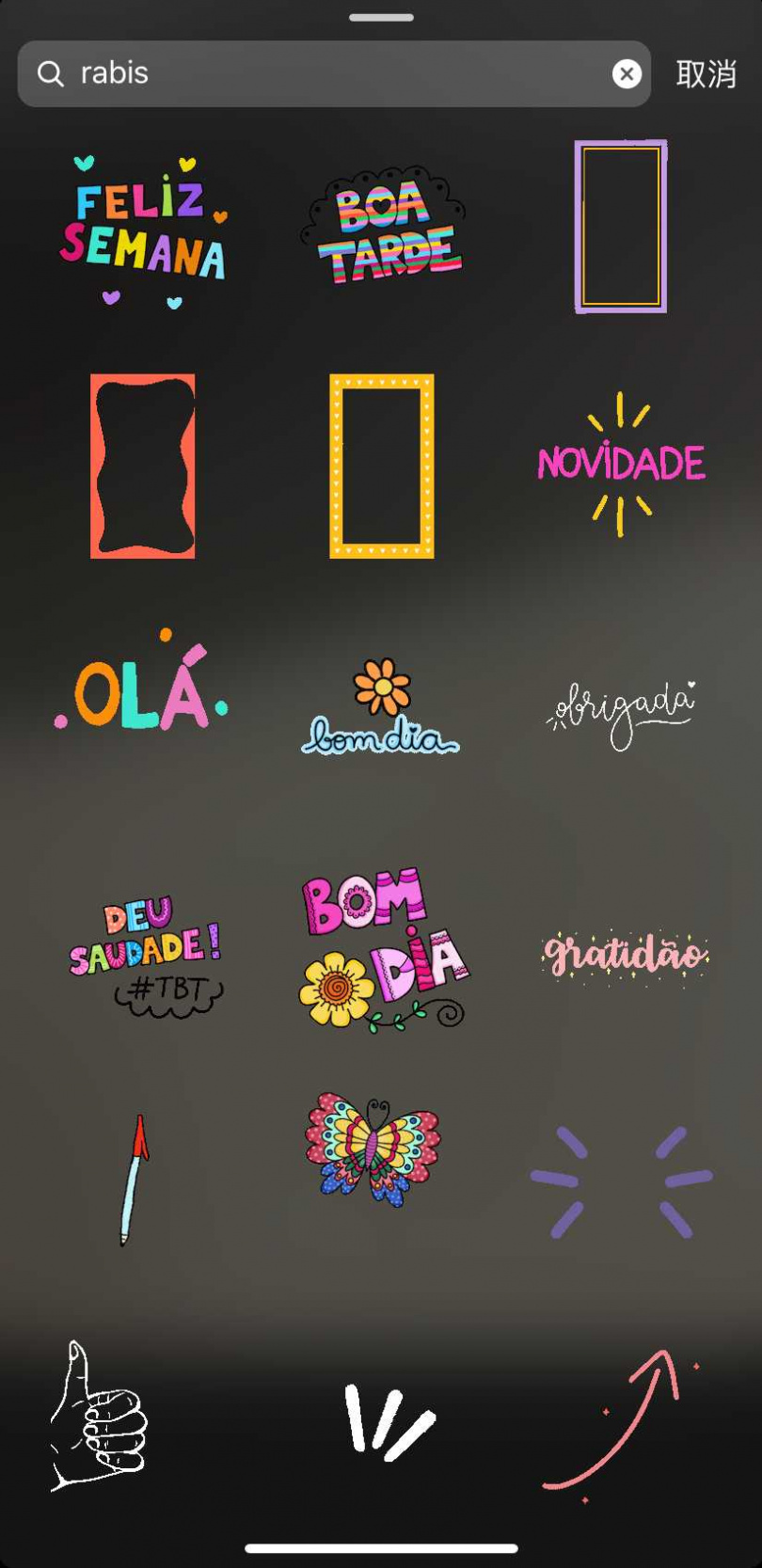
Task: Choose the colorful Olá sticker
Action: pyautogui.click(x=141, y=682)
